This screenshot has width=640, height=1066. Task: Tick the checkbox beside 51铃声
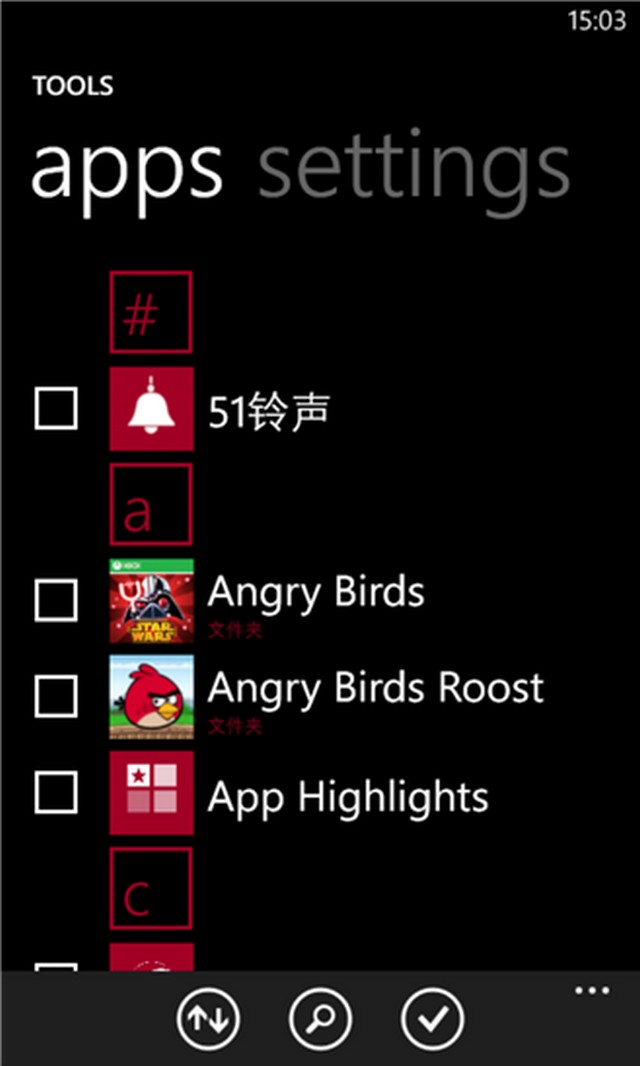56,408
